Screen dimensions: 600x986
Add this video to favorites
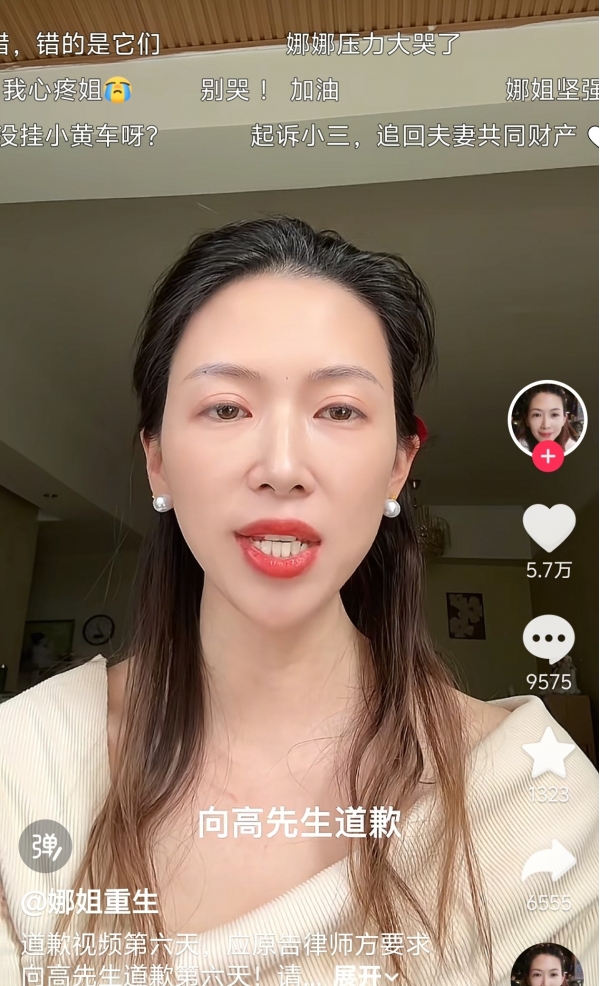[549, 753]
